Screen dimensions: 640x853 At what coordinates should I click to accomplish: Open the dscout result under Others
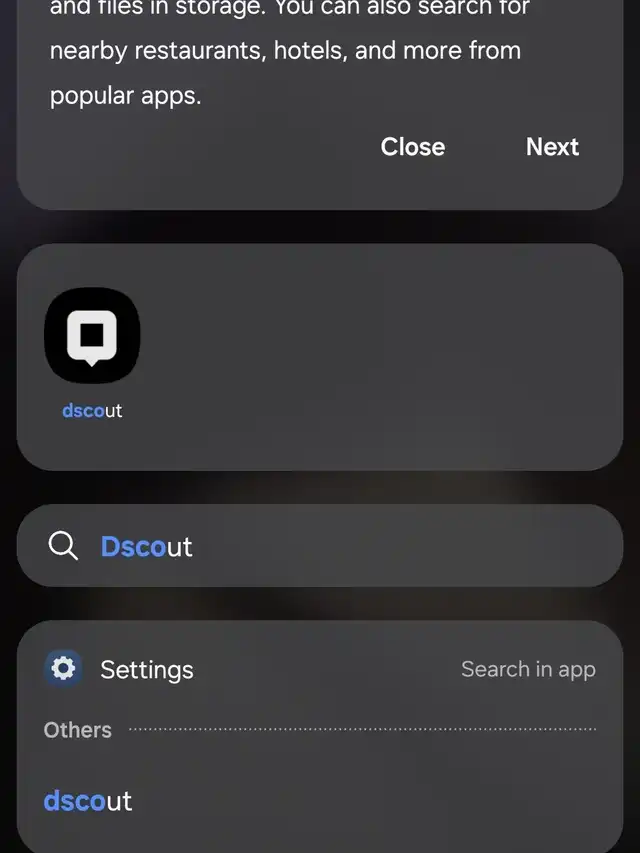88,801
